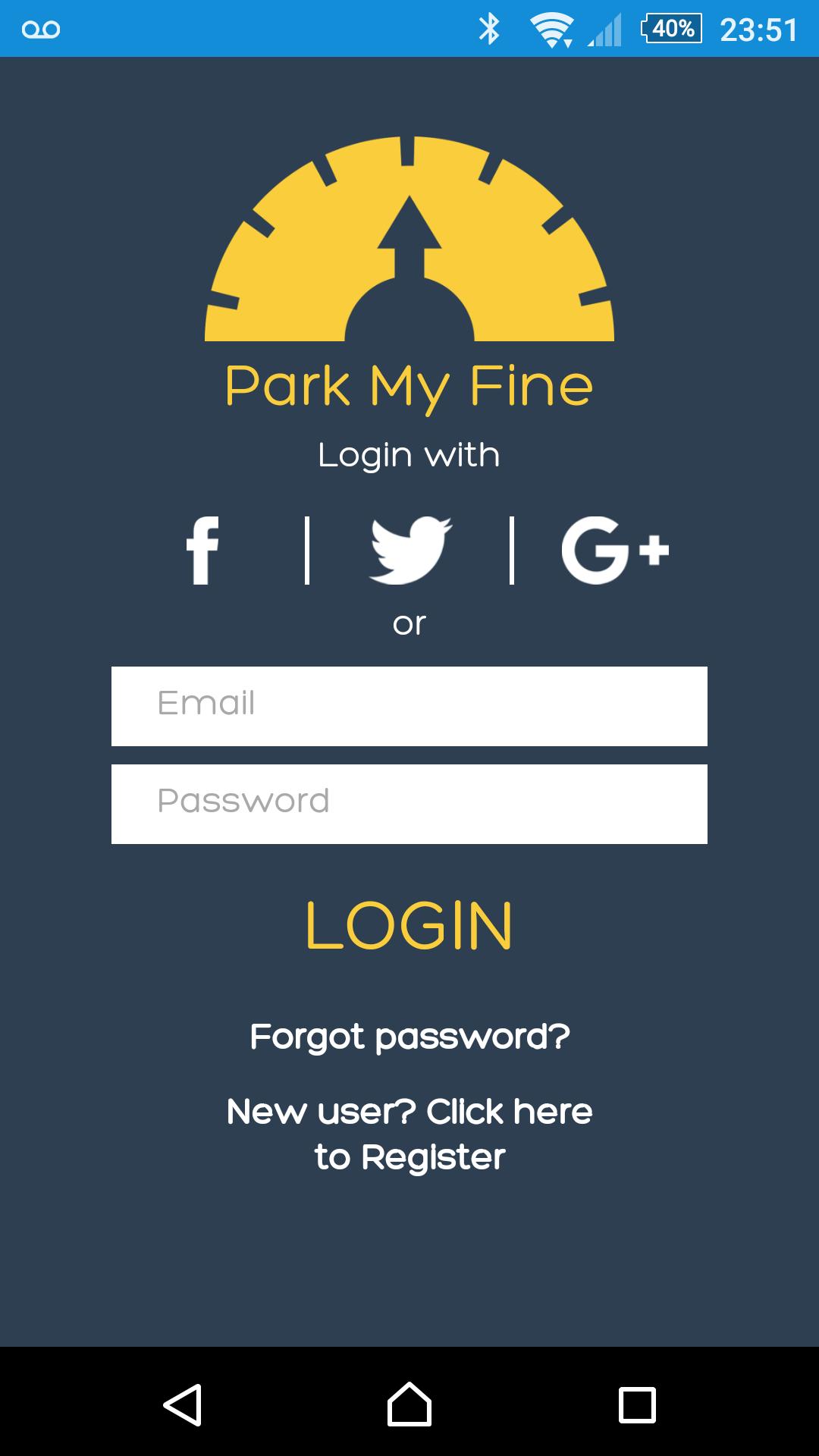
Task: Focus the Email field
Action: pyautogui.click(x=409, y=706)
